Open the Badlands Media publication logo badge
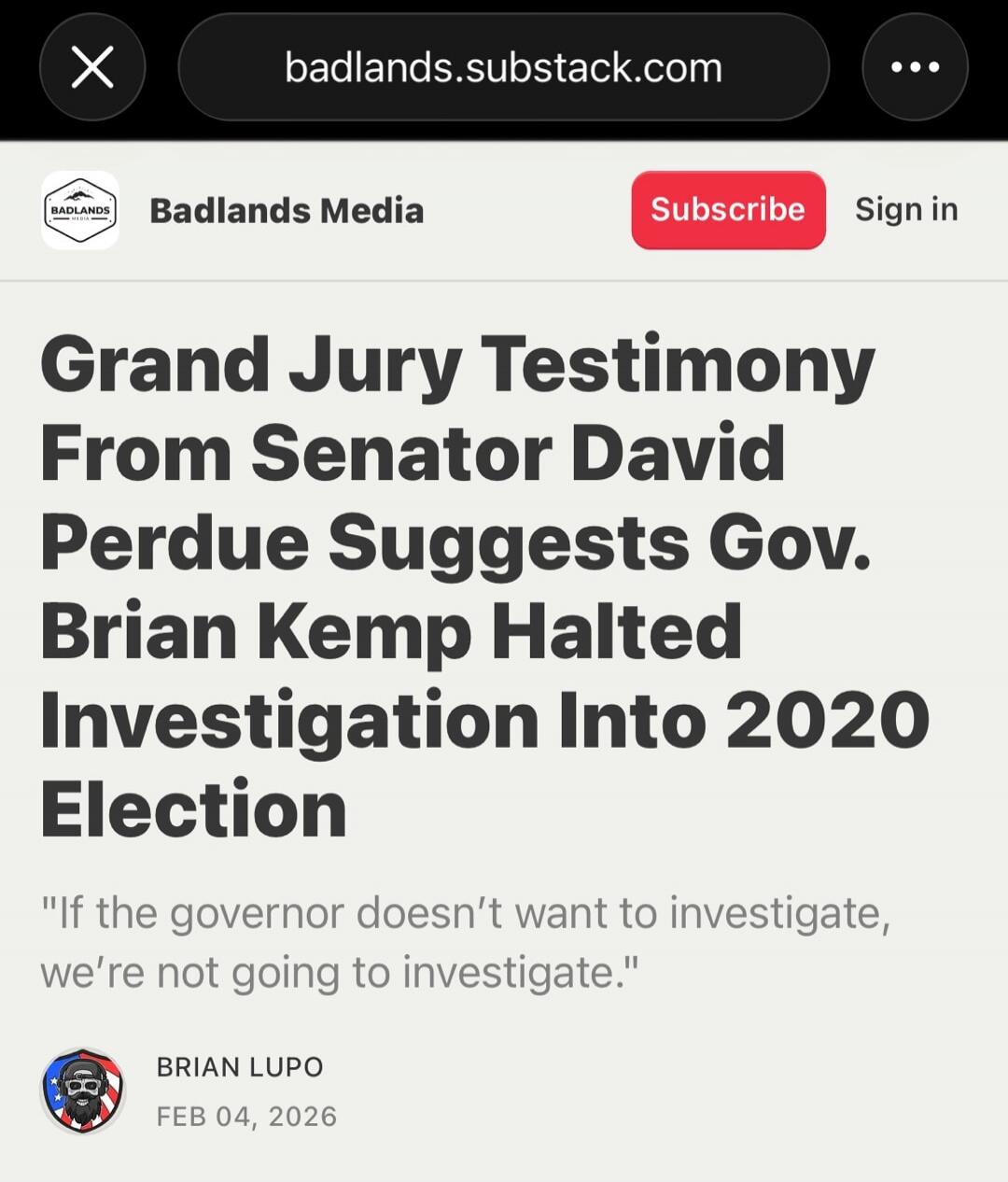The width and height of the screenshot is (1008, 1182). tap(80, 211)
